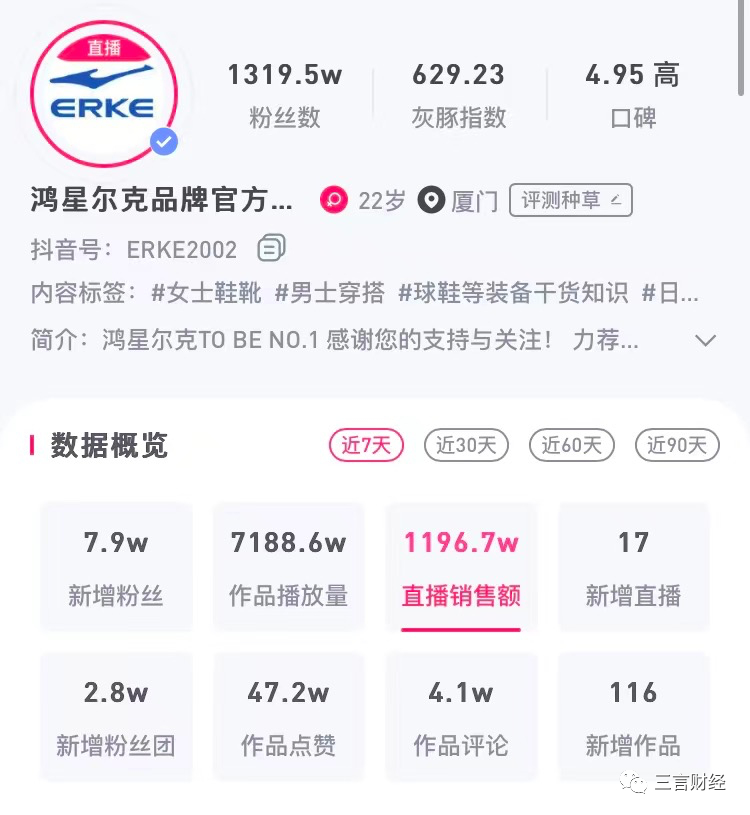Viewport: 750px width, 815px height.
Task: Show the 作品点赞 metric card
Action: [x=289, y=716]
